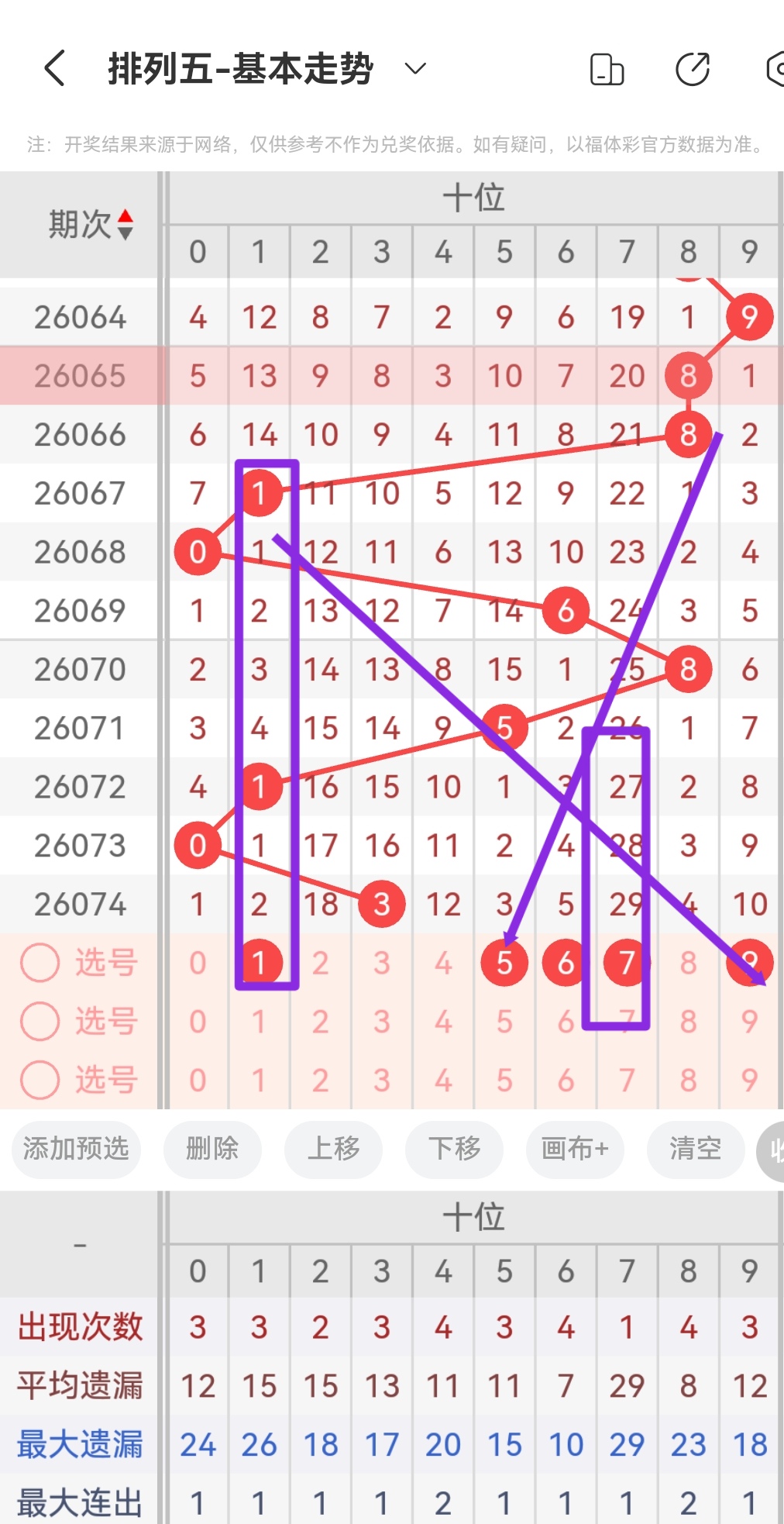The image size is (784, 1524).
Task: Tap 画布+ to add a canvas
Action: coord(575,1150)
